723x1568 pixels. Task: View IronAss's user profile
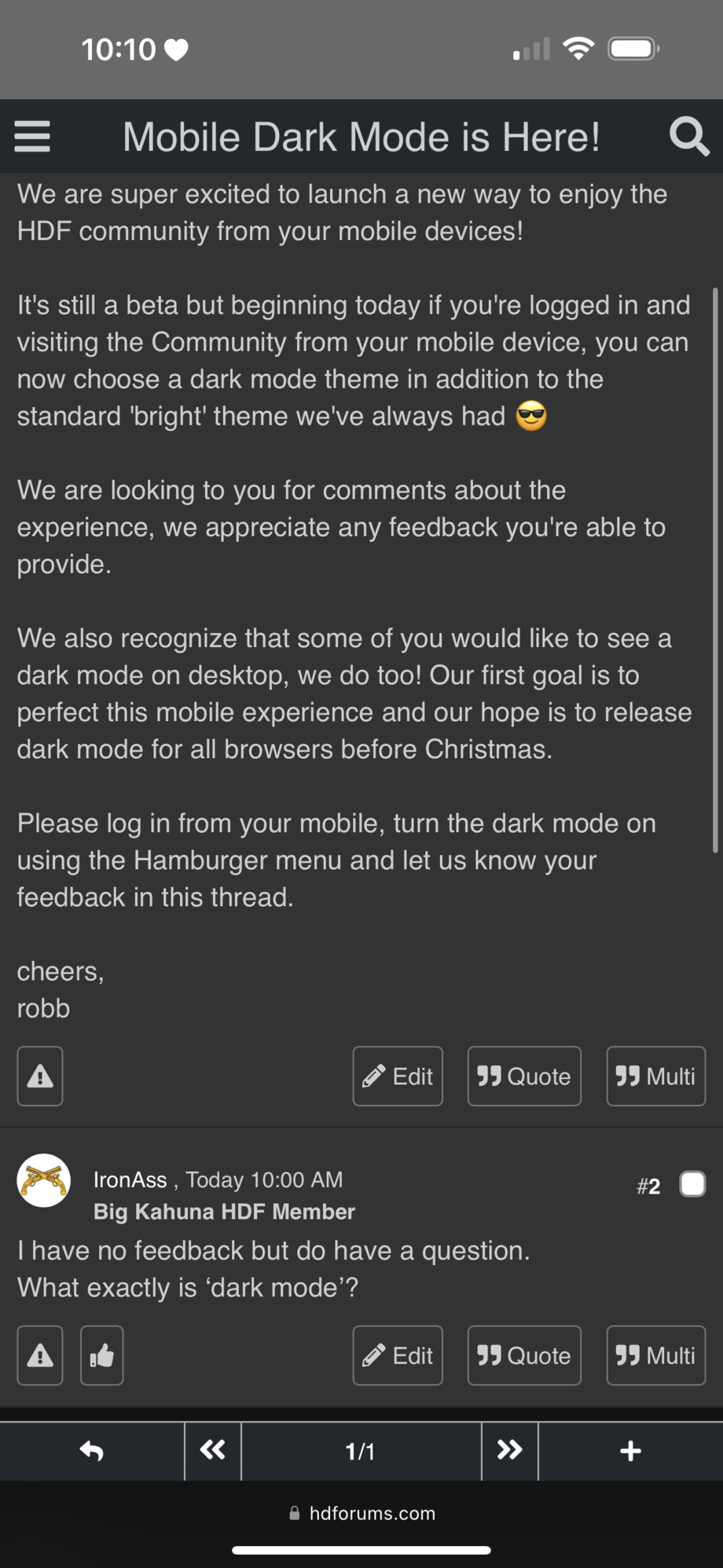point(130,1180)
